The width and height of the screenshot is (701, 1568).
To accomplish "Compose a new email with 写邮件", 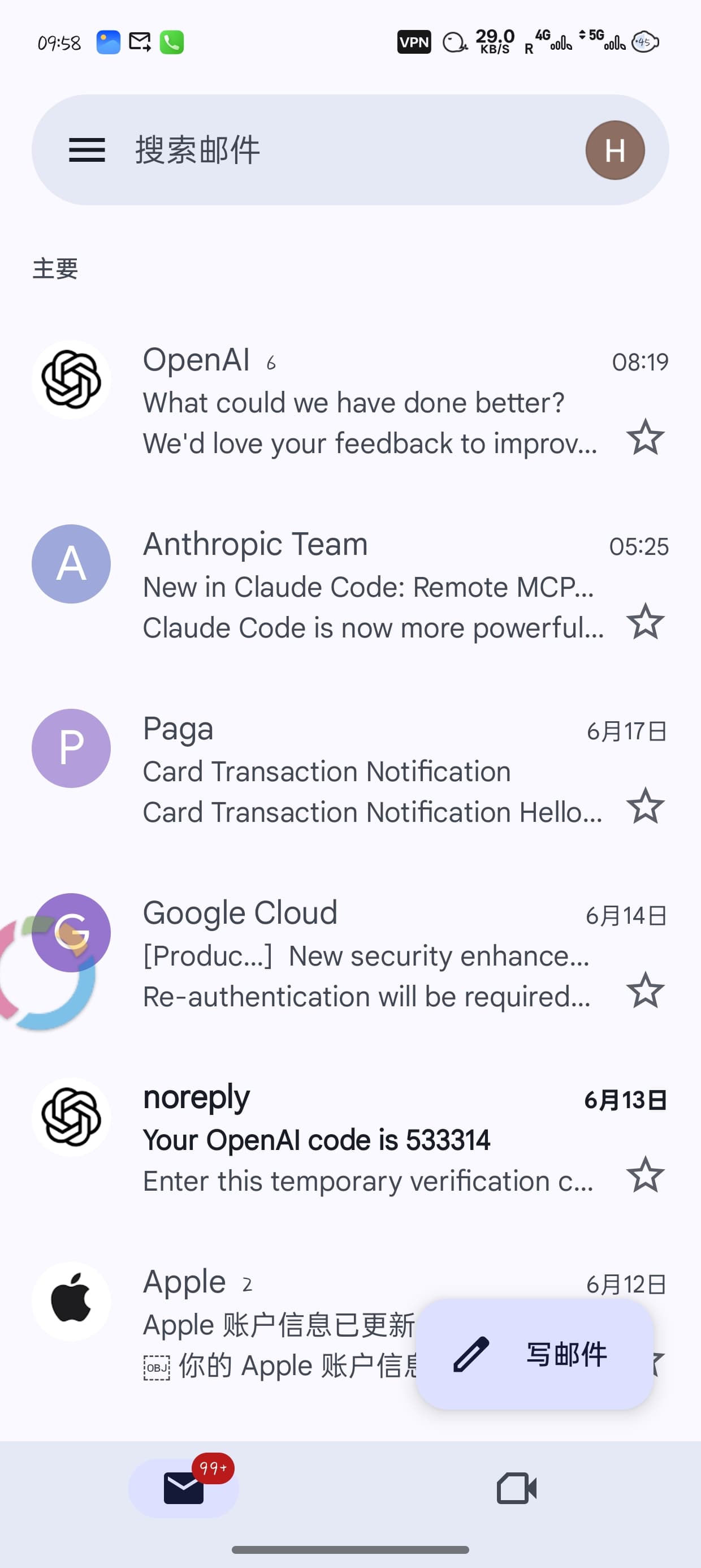I will pyautogui.click(x=535, y=1354).
